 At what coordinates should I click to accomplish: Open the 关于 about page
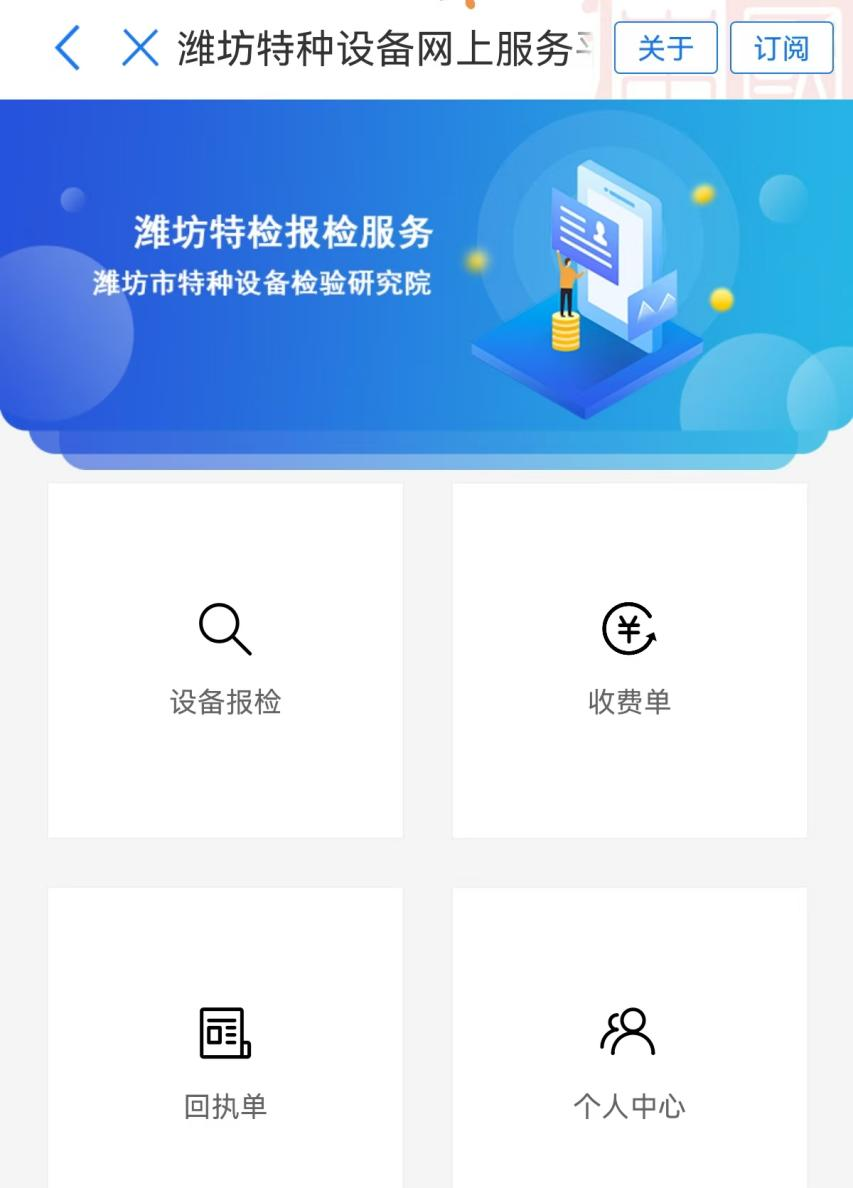[x=665, y=48]
